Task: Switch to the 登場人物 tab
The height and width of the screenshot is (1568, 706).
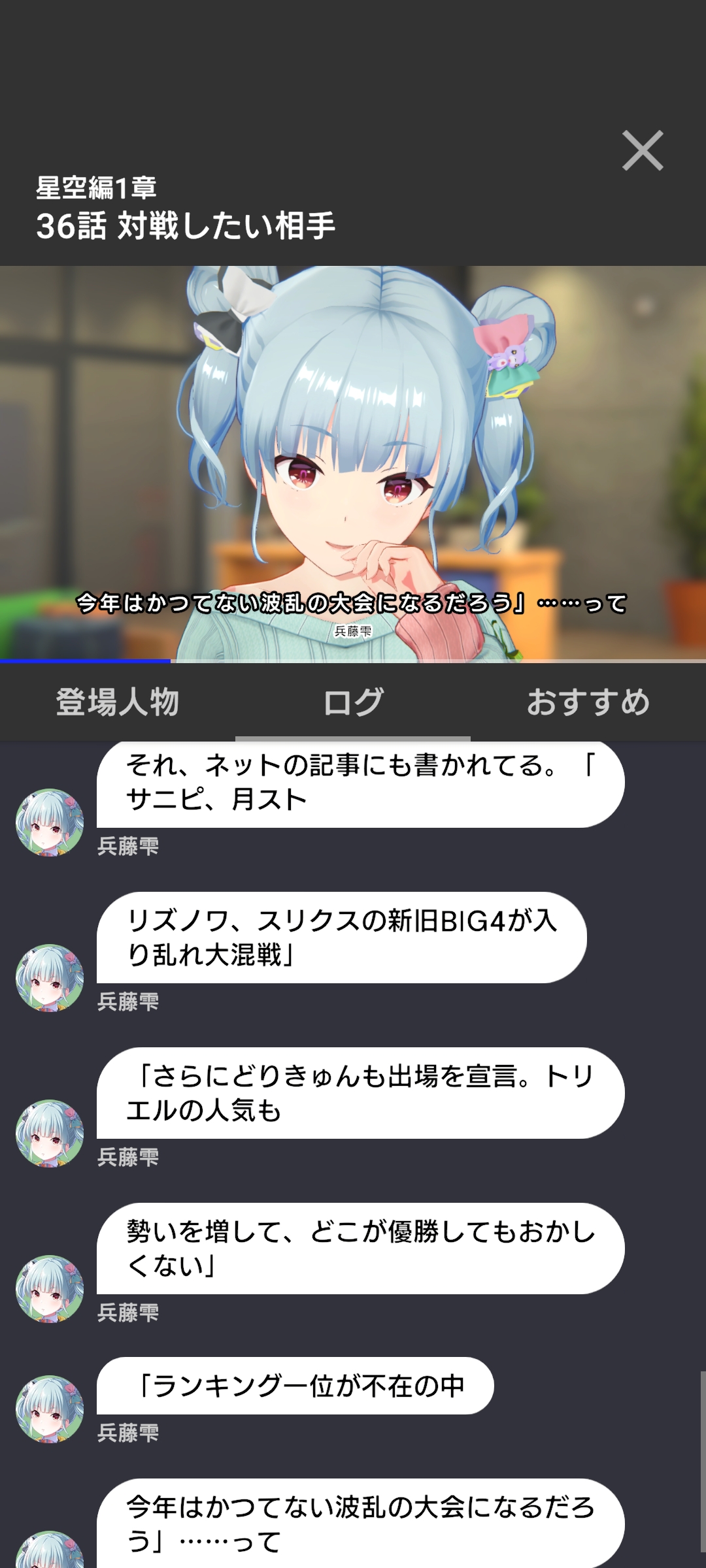Action: [x=118, y=703]
